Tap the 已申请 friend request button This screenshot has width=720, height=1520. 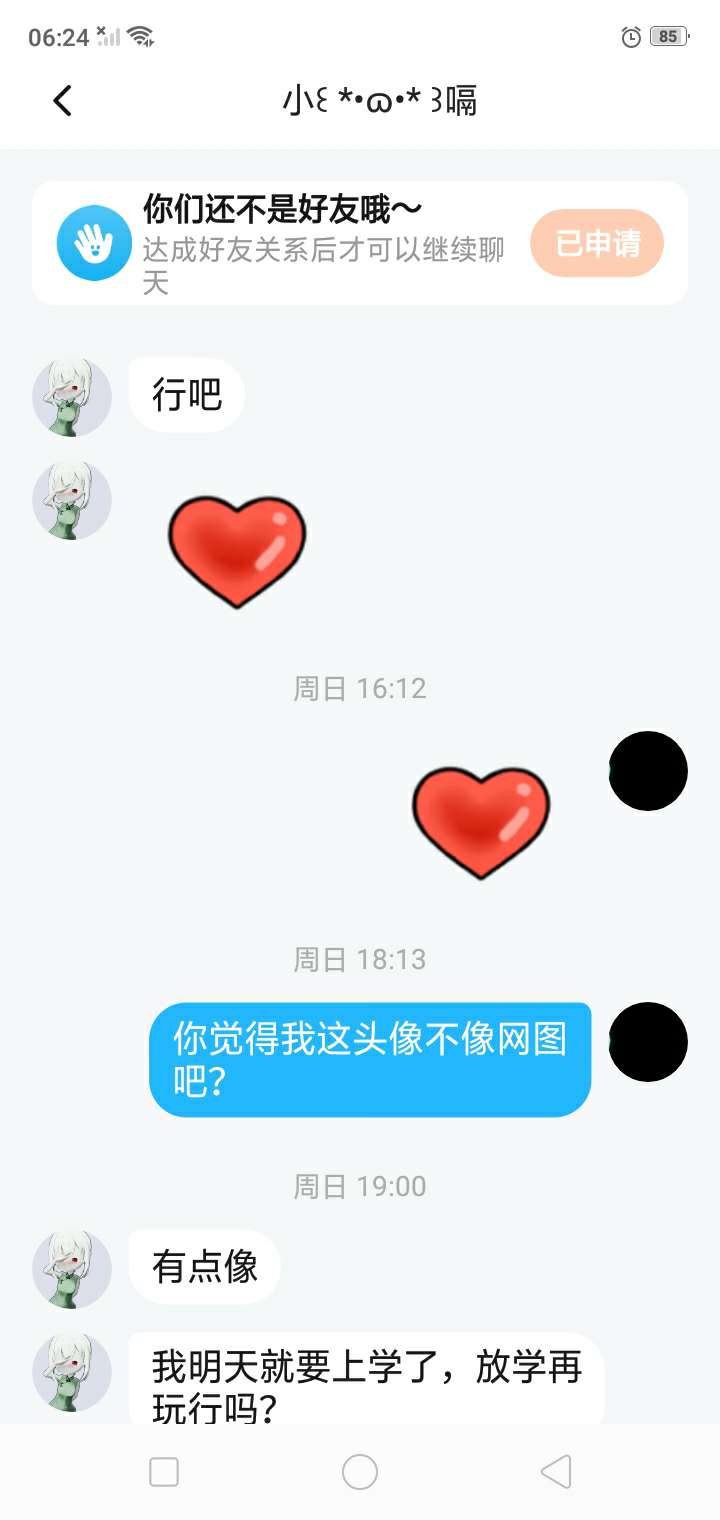tap(597, 243)
